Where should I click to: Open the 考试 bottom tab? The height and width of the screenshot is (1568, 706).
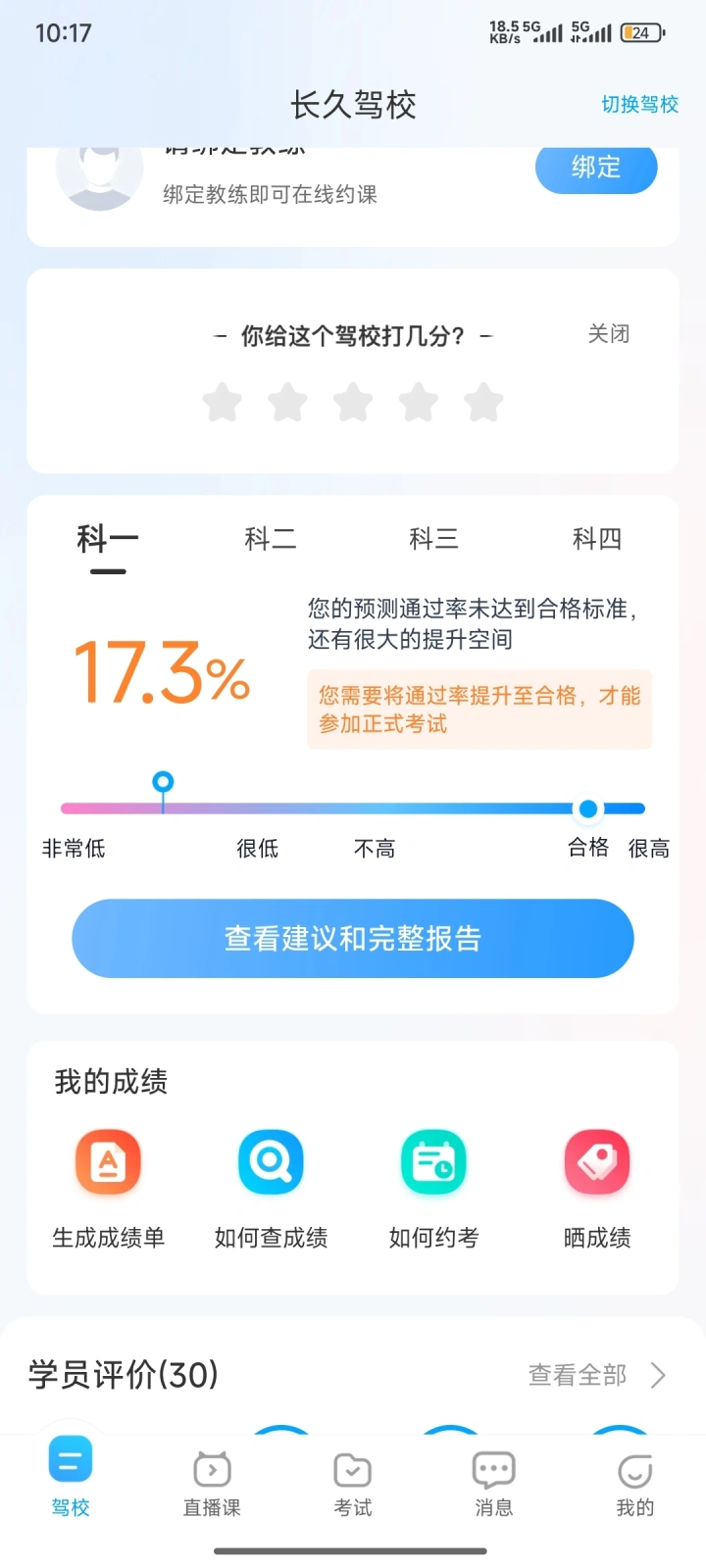353,1482
